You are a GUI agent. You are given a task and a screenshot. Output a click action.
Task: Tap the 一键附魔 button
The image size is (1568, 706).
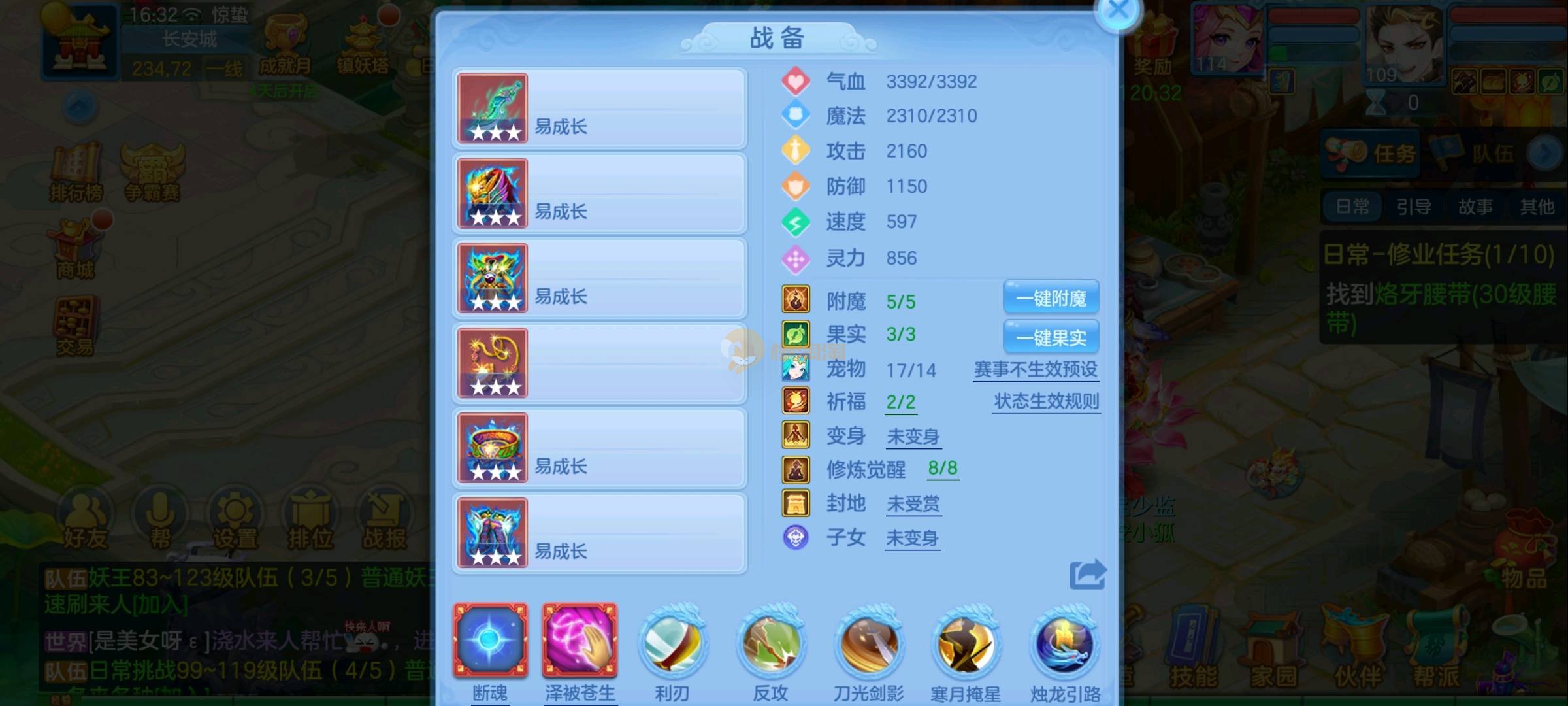click(1051, 298)
